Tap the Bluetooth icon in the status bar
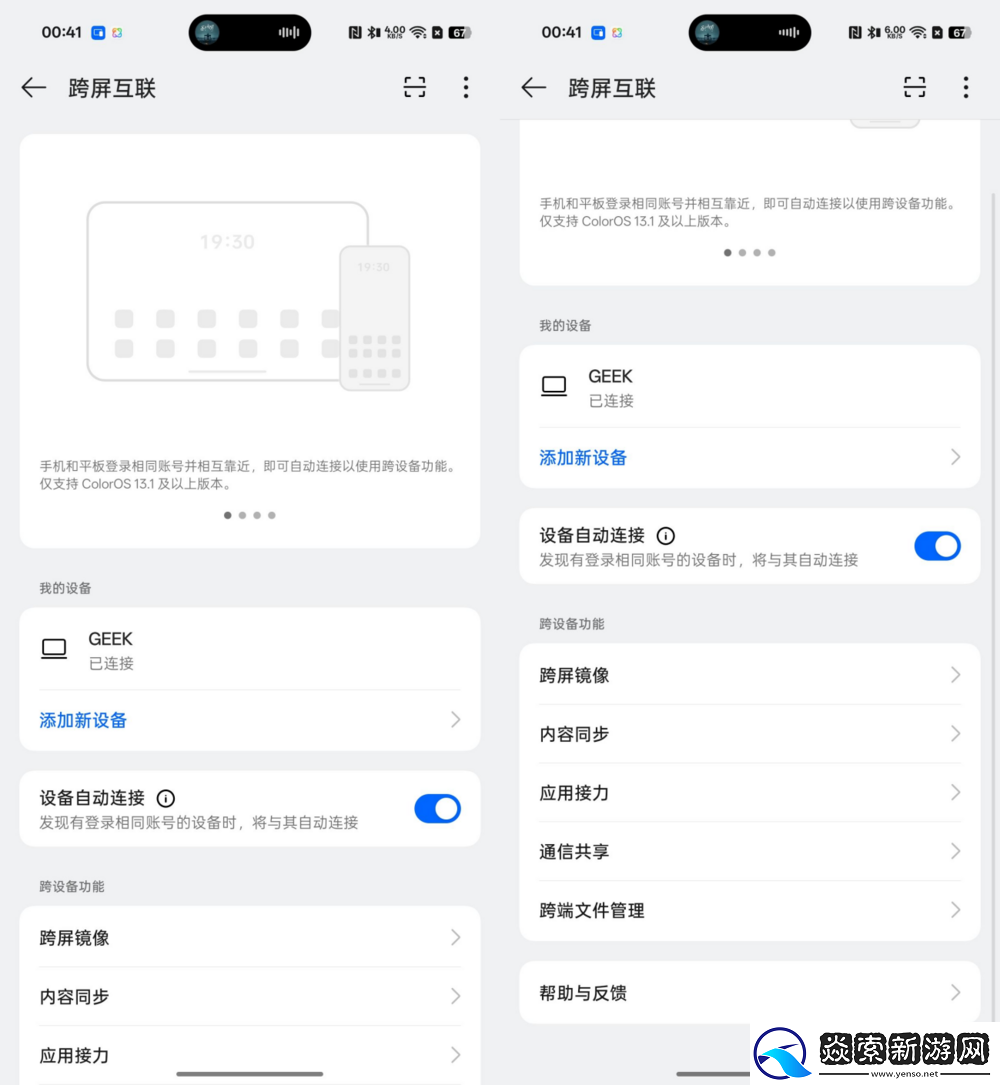 (374, 32)
